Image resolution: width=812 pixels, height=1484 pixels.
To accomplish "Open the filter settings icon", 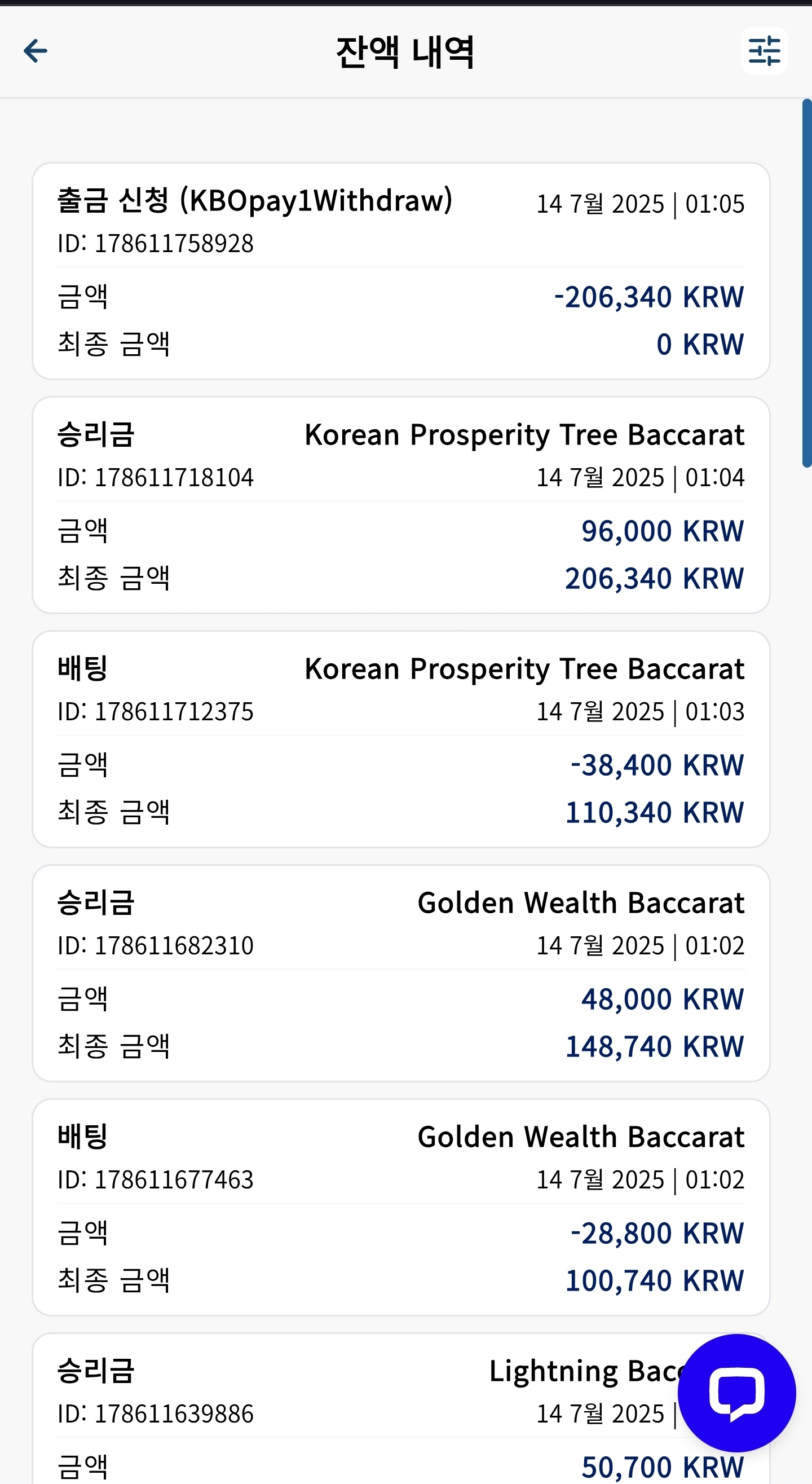I will 764,51.
